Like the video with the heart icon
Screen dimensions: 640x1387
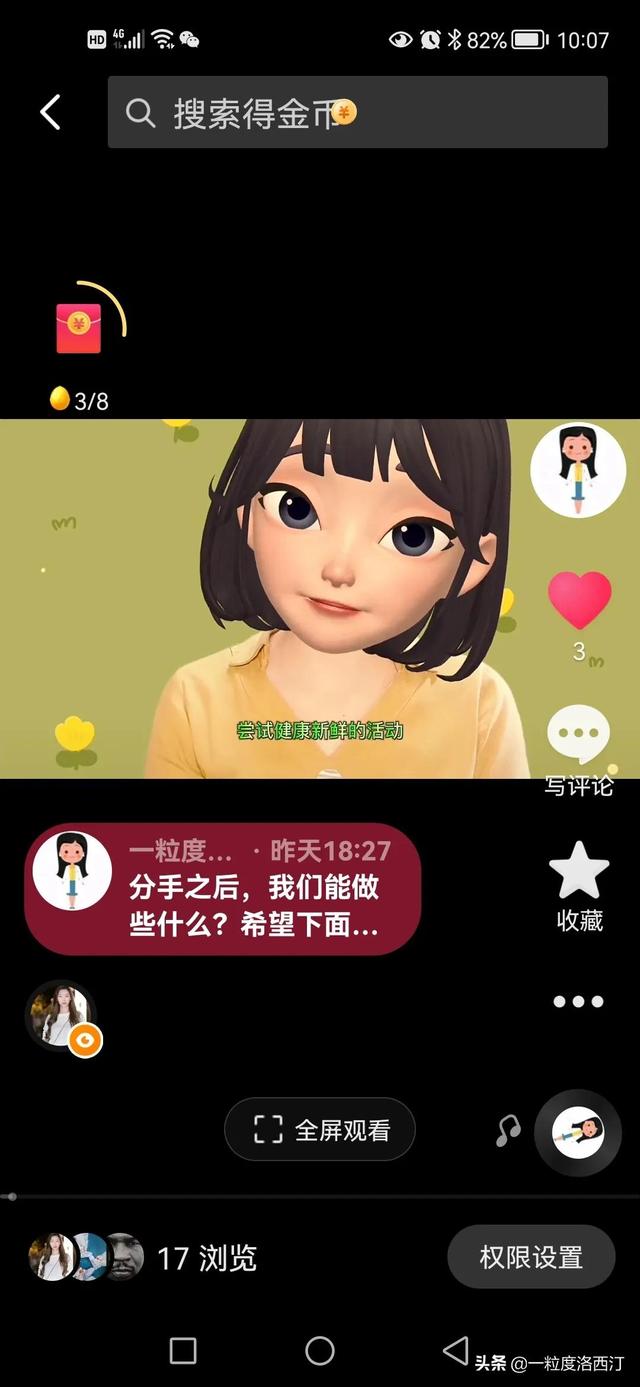[x=579, y=601]
